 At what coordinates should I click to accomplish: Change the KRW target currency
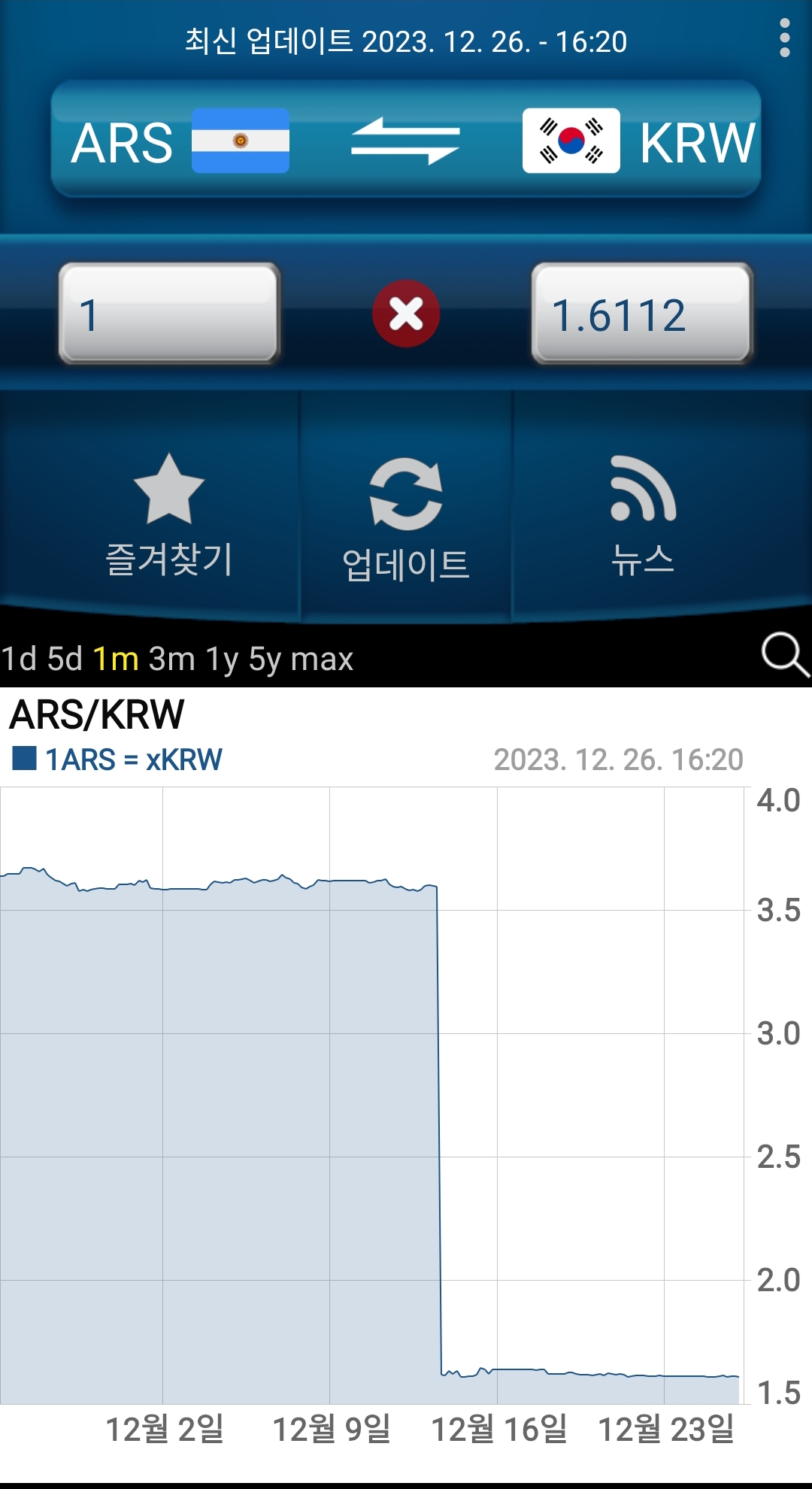coord(639,141)
